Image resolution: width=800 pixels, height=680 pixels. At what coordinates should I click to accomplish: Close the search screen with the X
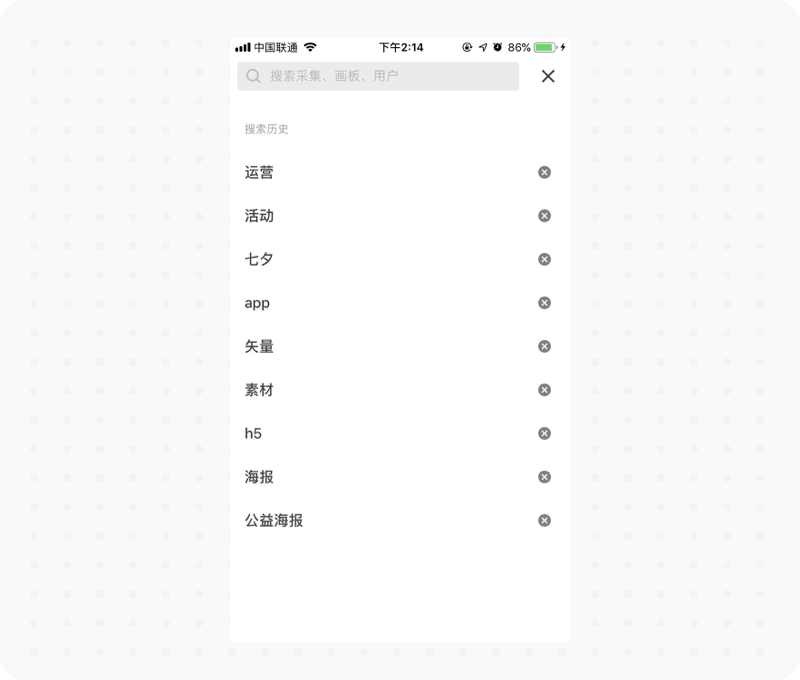point(548,76)
